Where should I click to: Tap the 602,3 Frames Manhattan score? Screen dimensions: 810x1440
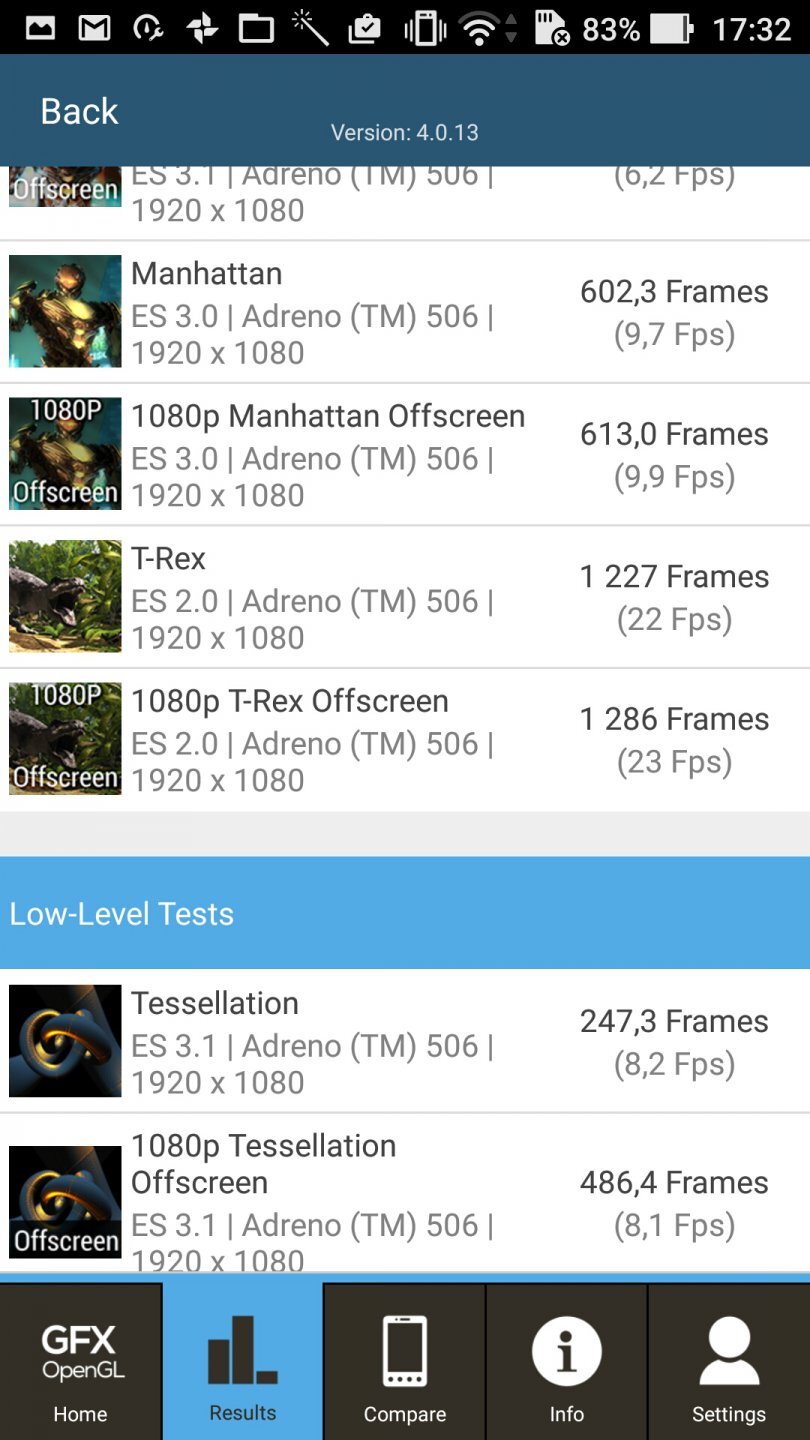click(673, 291)
